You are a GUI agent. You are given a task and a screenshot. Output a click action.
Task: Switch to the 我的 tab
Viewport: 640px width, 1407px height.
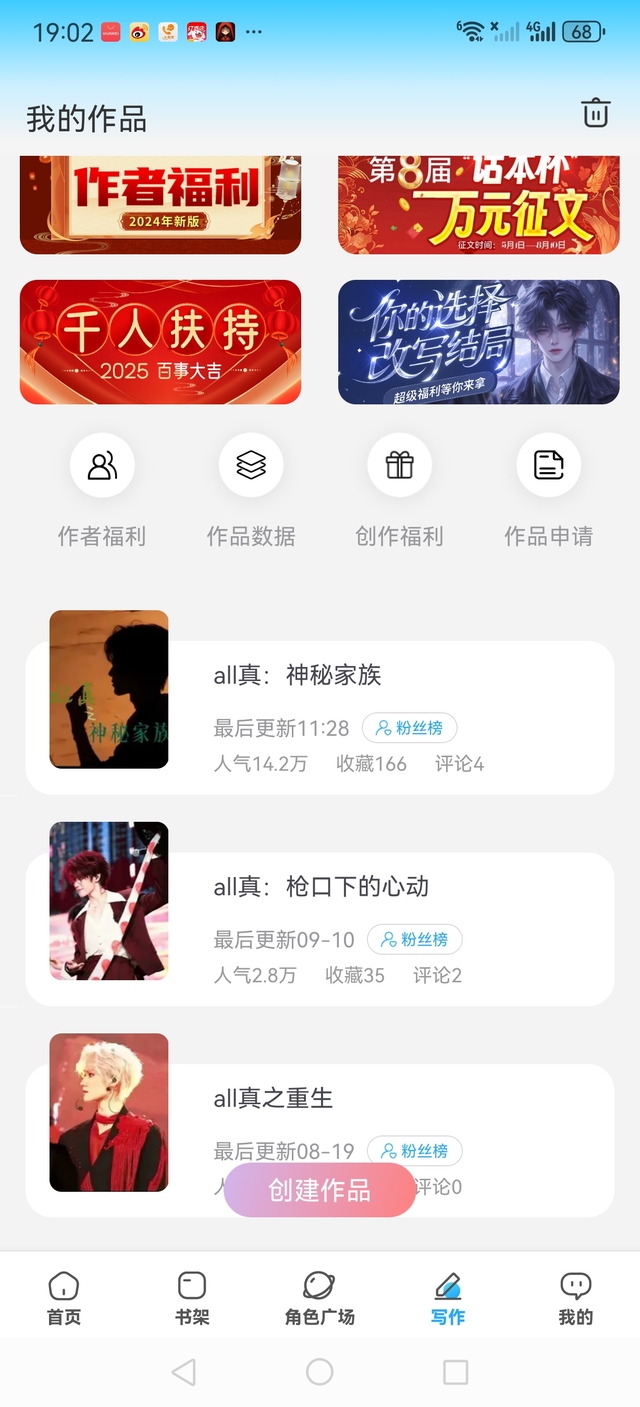[576, 1298]
